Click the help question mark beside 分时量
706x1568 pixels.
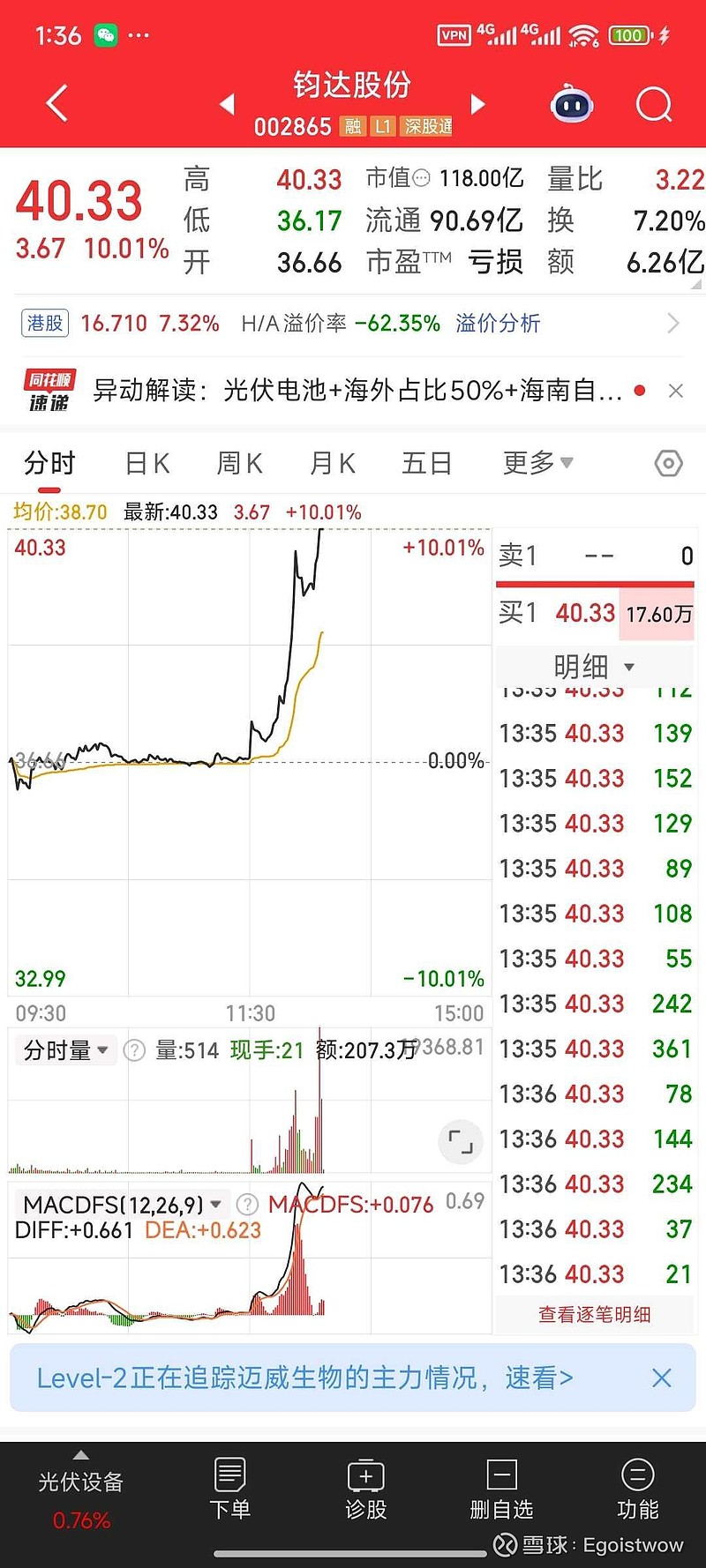(132, 1050)
